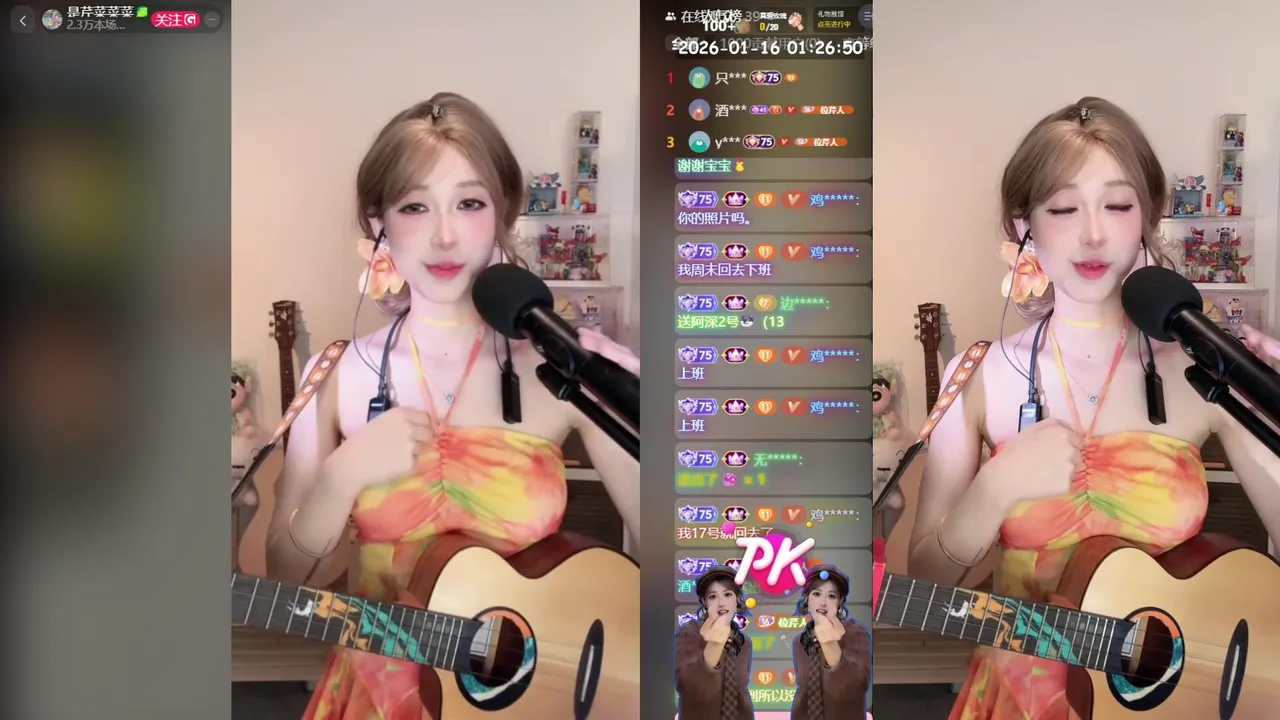The height and width of the screenshot is (720, 1280).
Task: Open the three-dot more options menu
Action: (x=211, y=19)
